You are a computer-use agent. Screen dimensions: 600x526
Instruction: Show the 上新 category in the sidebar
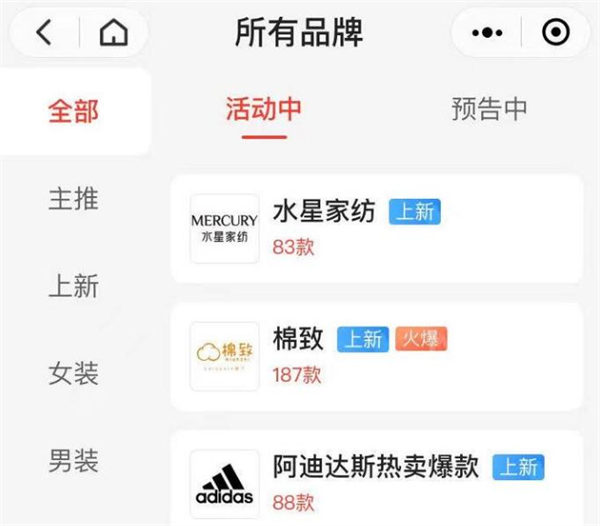click(x=74, y=286)
